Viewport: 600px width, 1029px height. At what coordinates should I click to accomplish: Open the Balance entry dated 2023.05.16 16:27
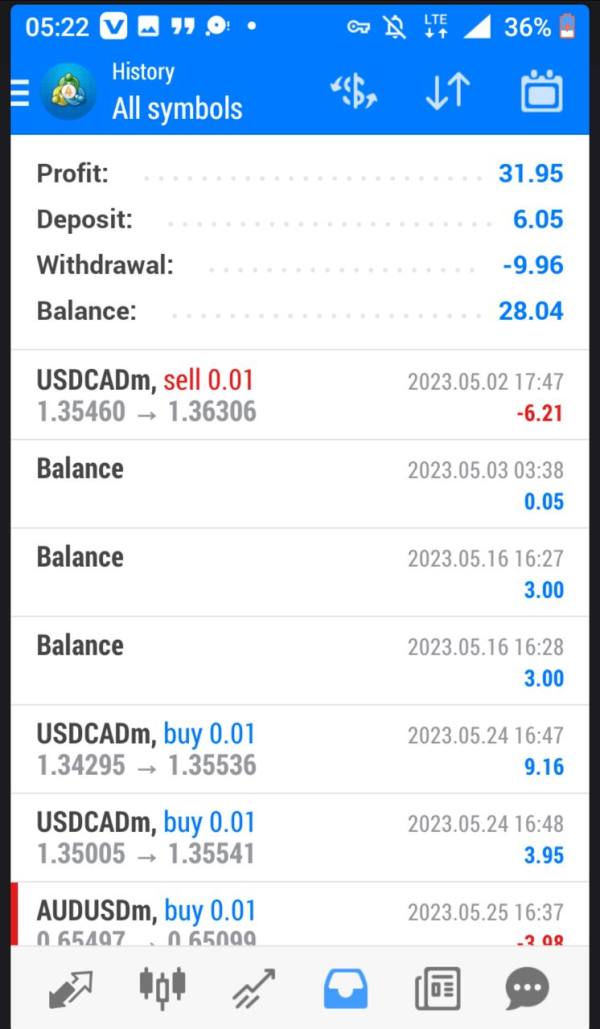point(300,572)
